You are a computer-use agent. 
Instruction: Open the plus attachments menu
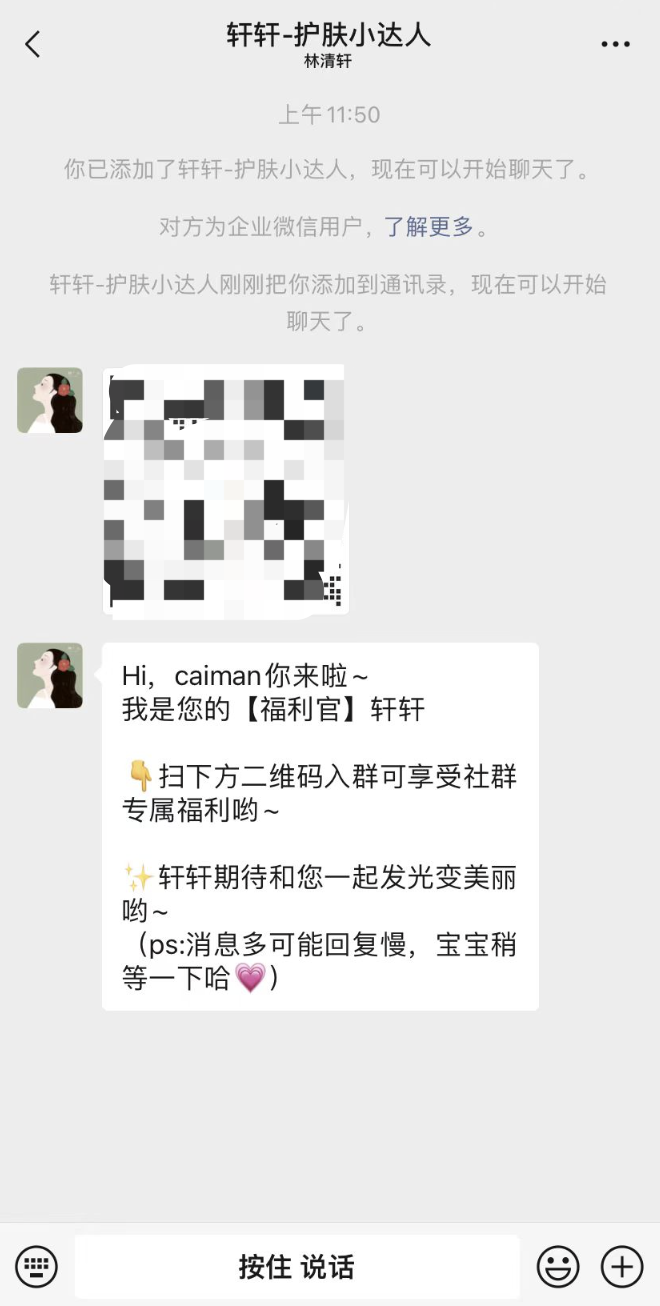coord(621,1267)
